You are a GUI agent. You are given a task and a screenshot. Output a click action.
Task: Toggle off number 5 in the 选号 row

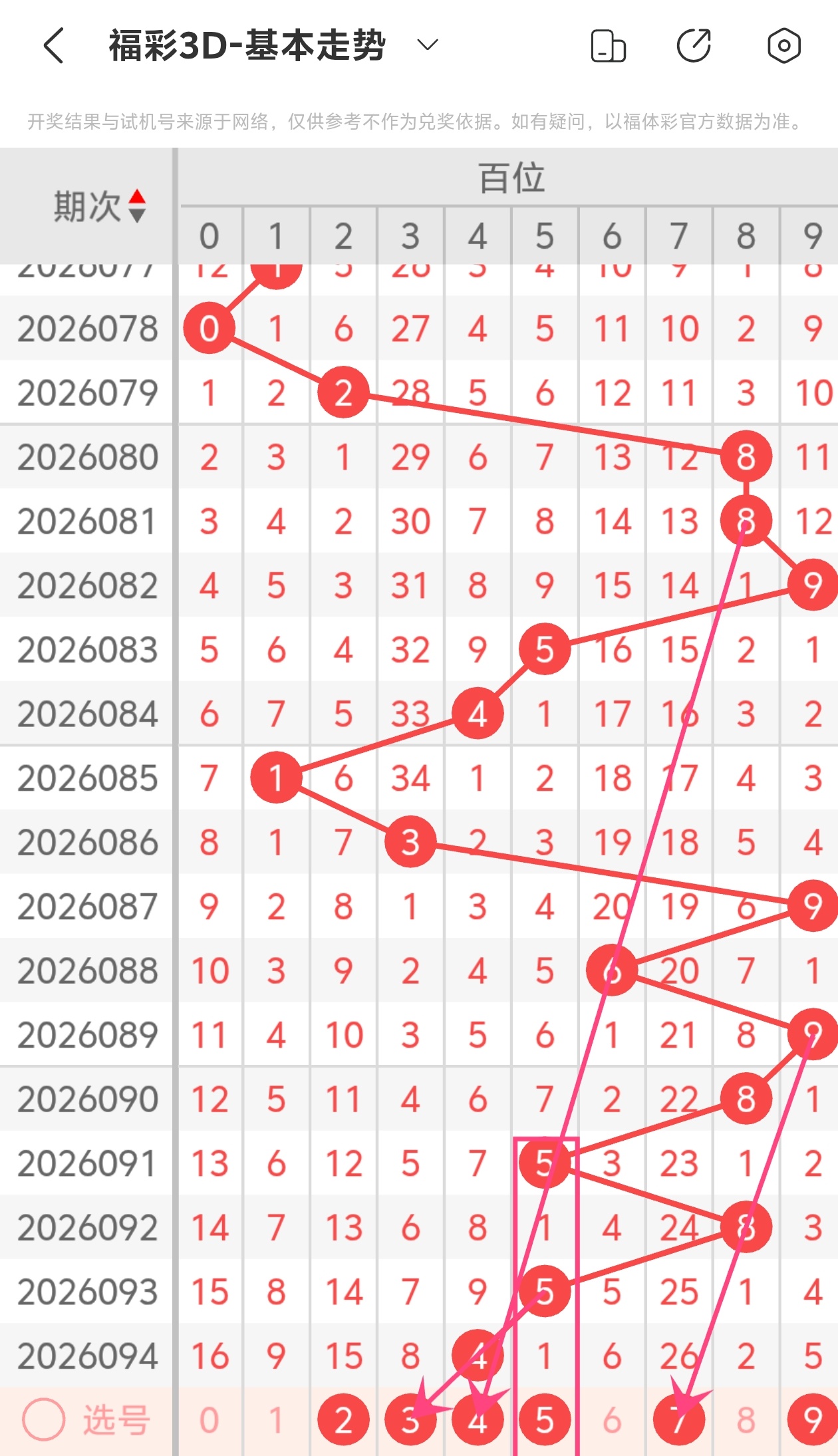point(545,1421)
